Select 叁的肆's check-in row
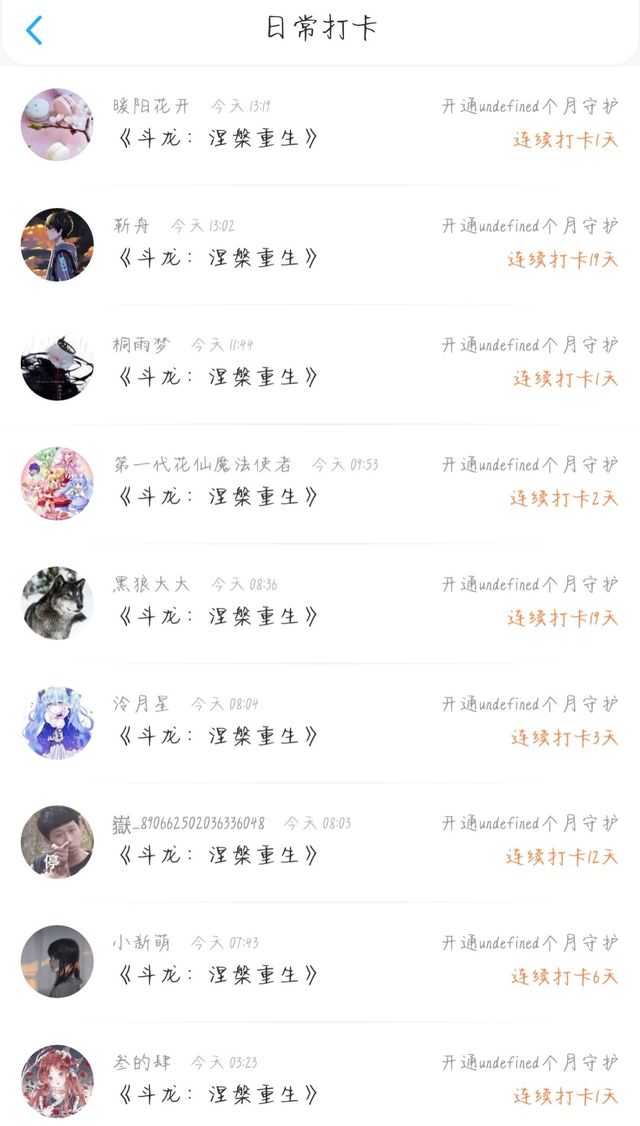 click(320, 1080)
